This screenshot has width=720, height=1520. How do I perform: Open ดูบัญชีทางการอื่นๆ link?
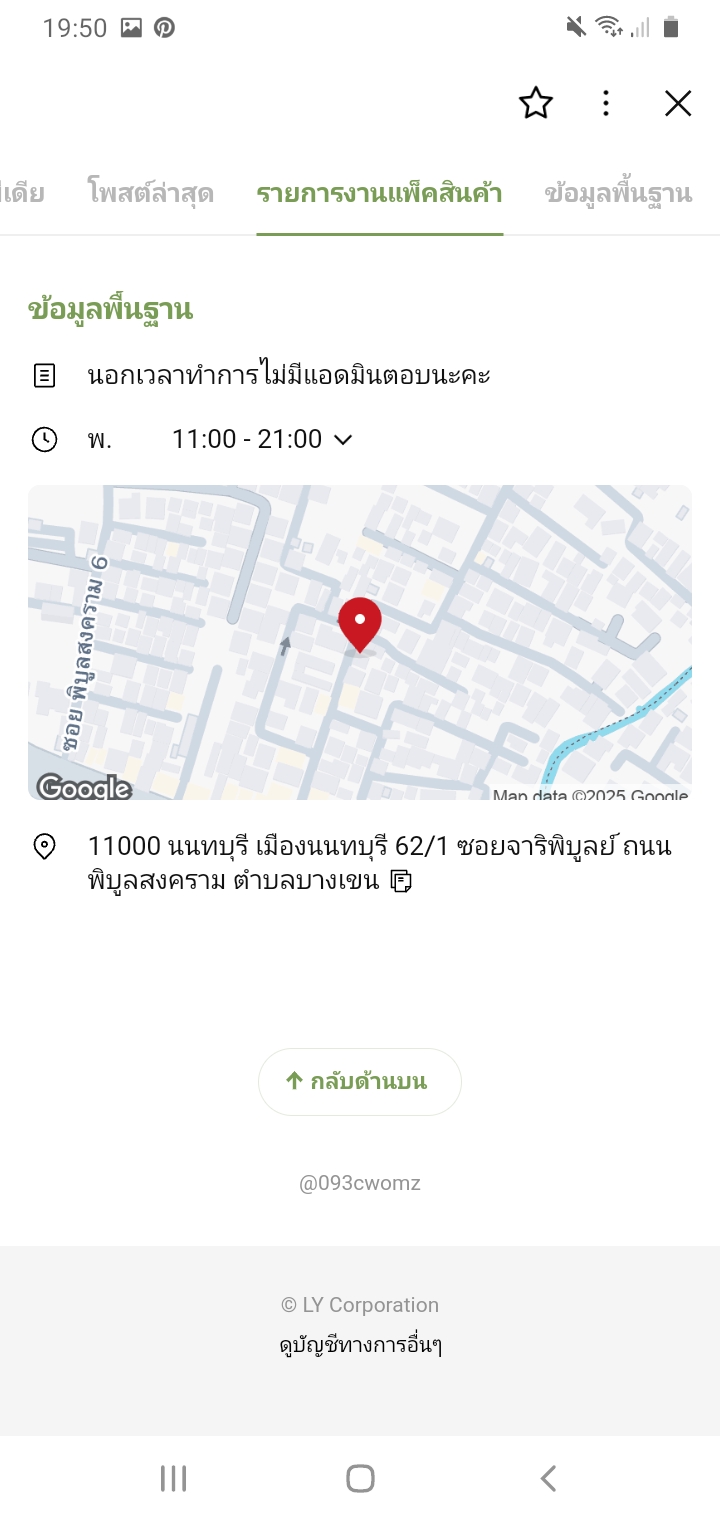[360, 1345]
